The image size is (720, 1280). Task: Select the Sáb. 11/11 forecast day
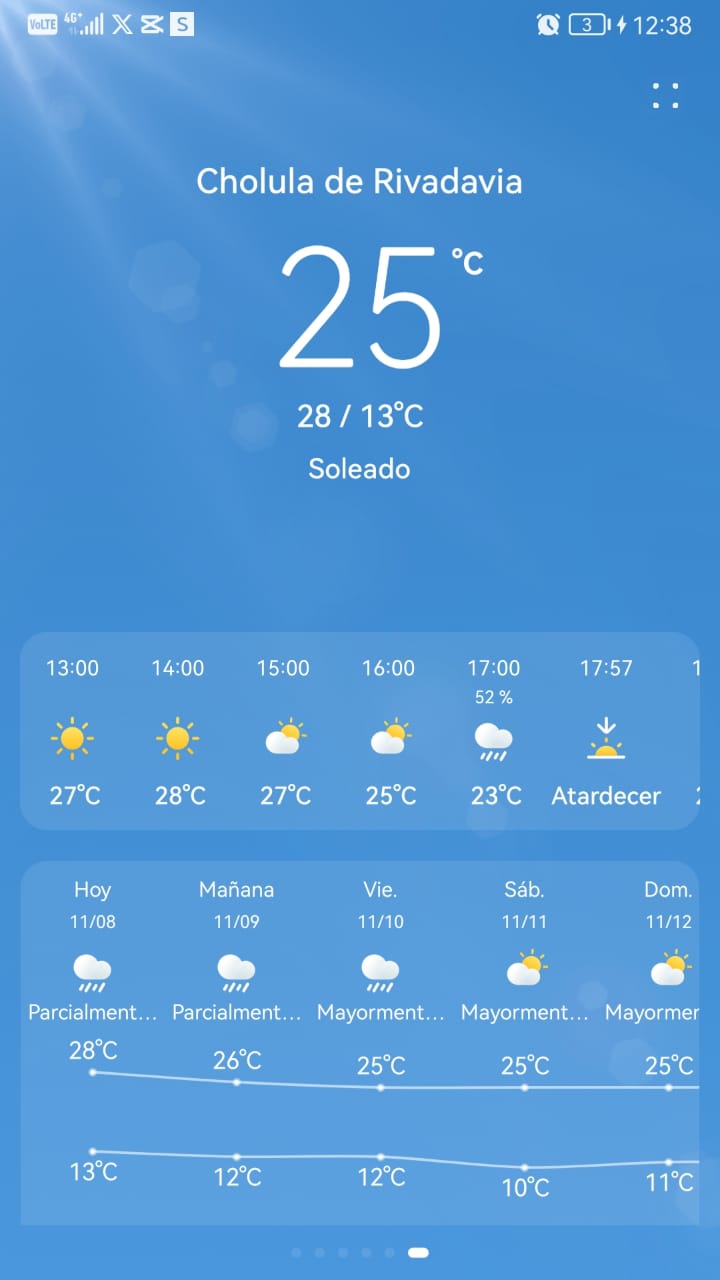(x=525, y=950)
